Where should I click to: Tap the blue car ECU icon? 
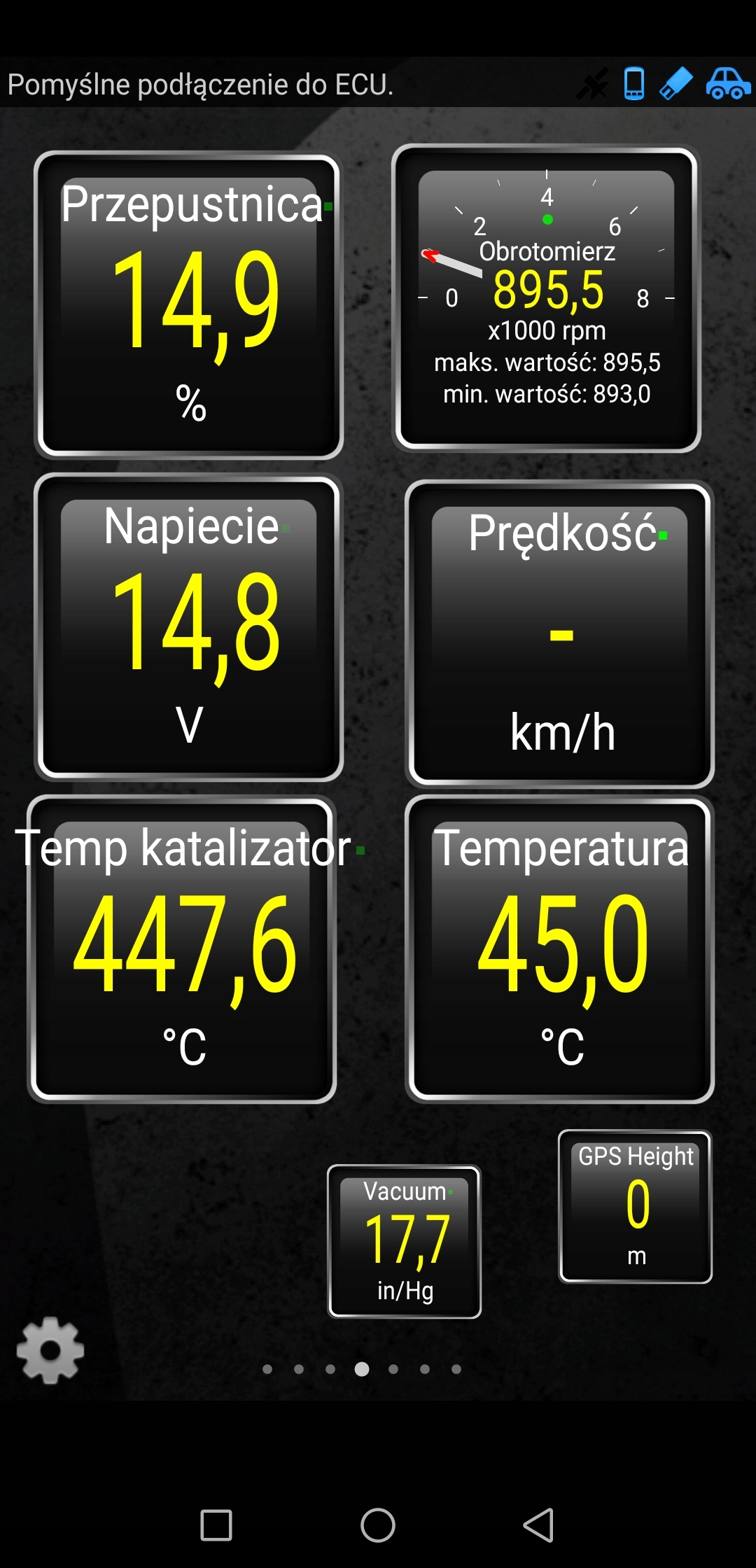point(728,83)
